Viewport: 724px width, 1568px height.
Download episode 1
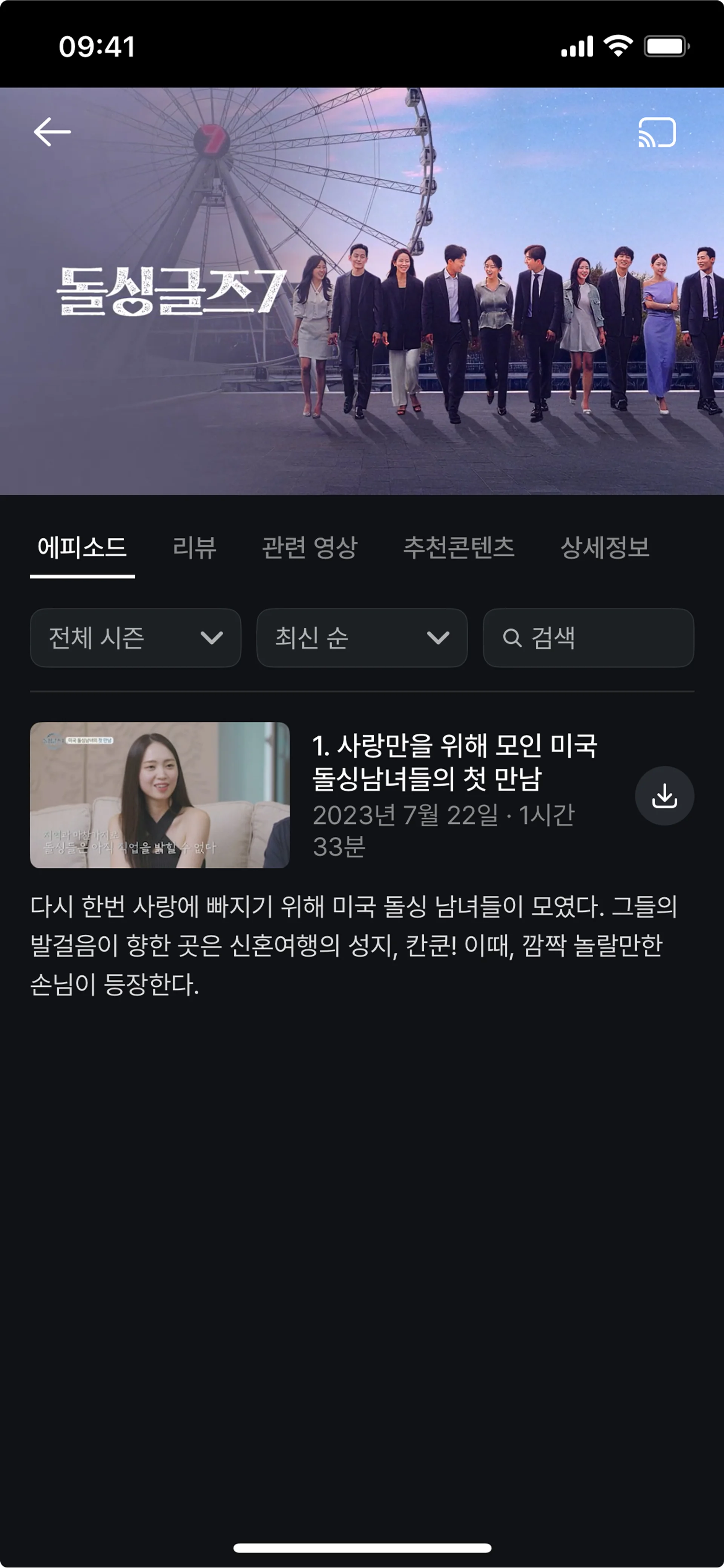664,796
